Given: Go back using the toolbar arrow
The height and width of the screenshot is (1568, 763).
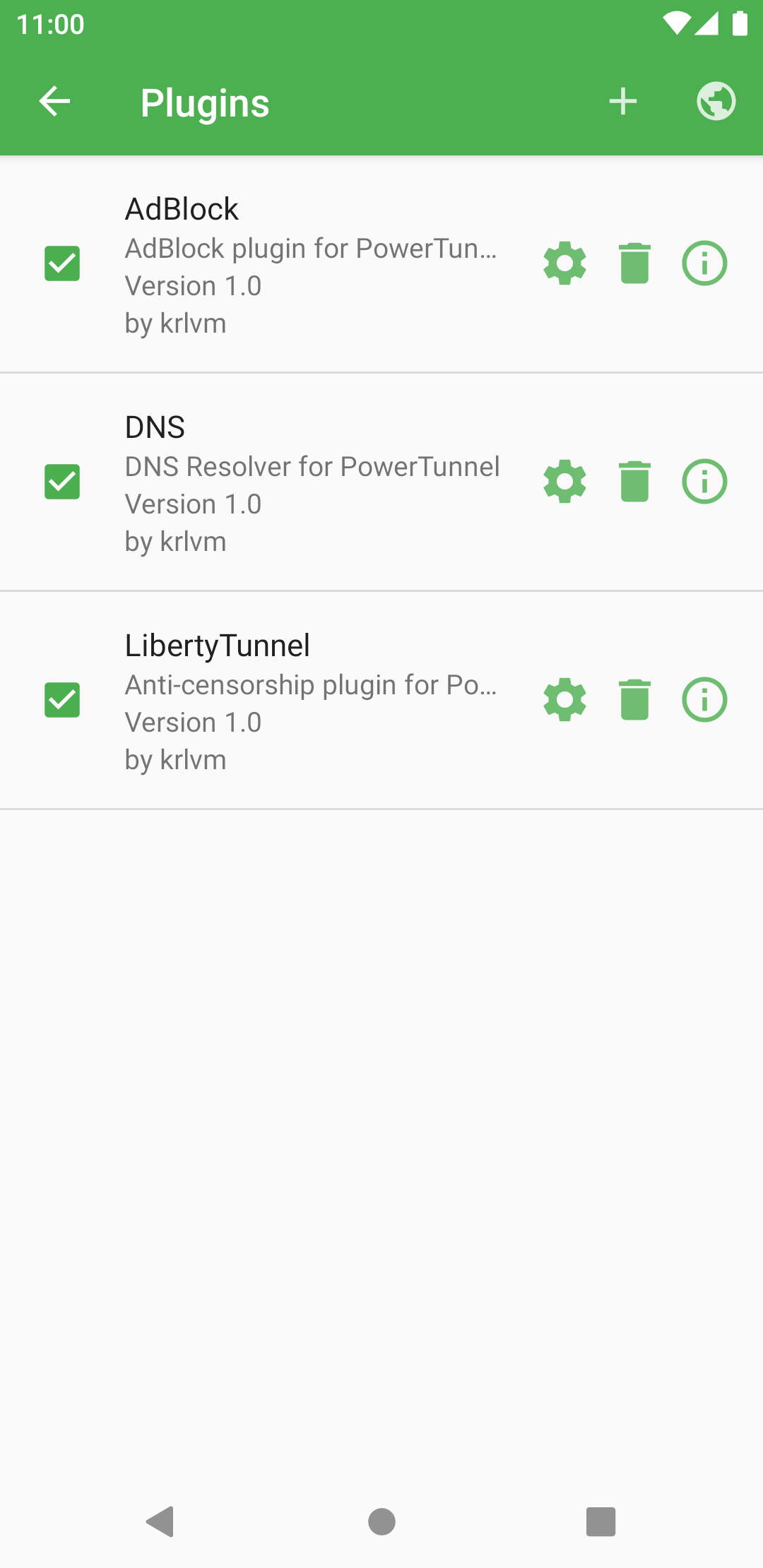Looking at the screenshot, I should point(54,102).
